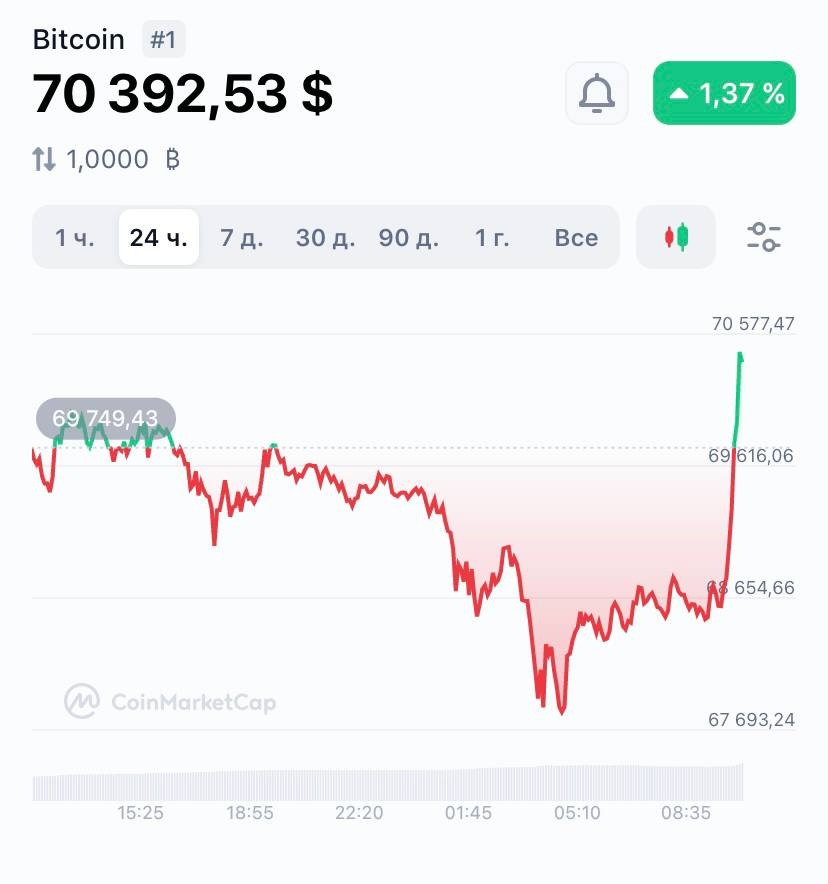The image size is (828, 884).
Task: Open chart settings sliders
Action: [764, 238]
